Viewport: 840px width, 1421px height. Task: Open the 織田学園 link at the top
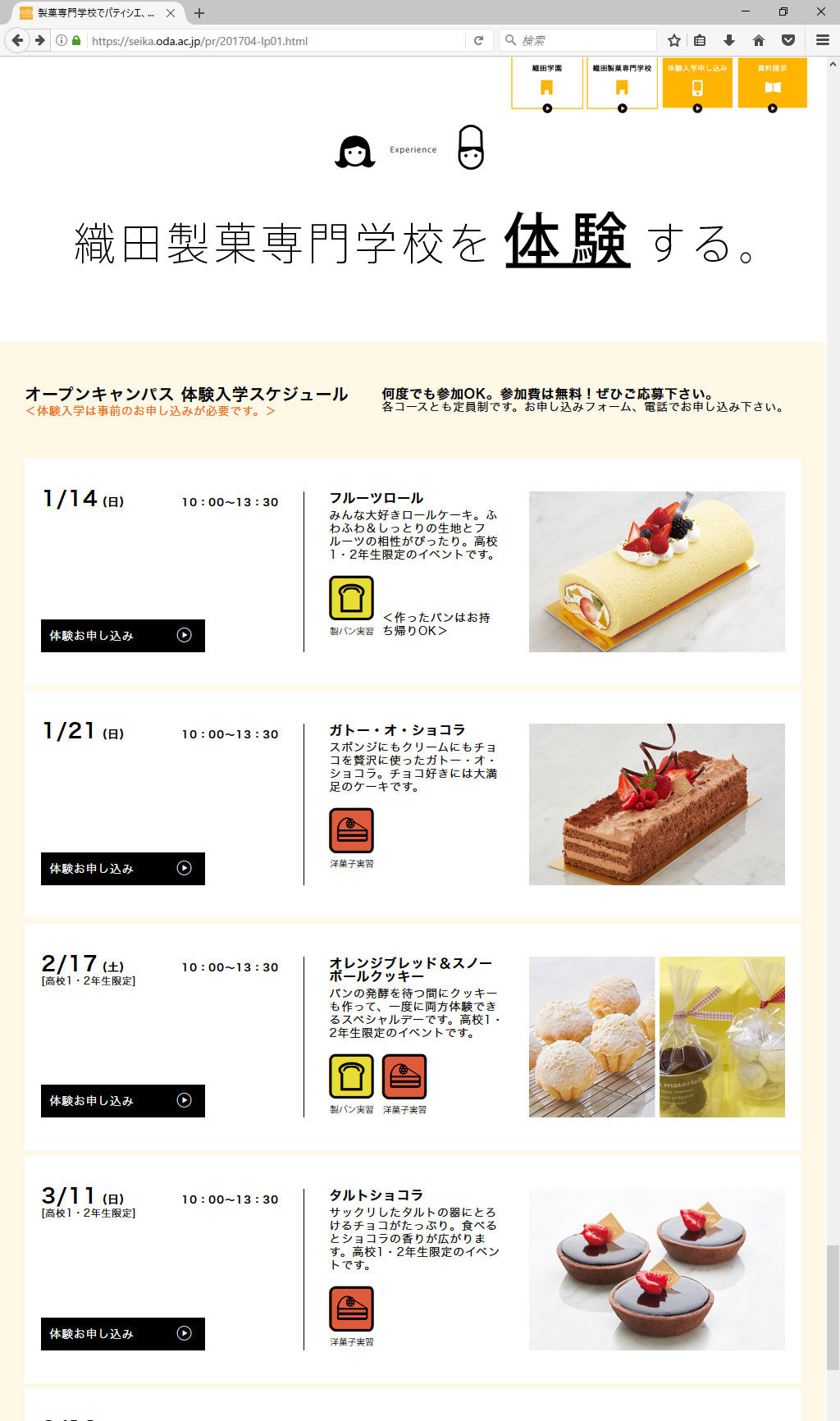pos(547,83)
